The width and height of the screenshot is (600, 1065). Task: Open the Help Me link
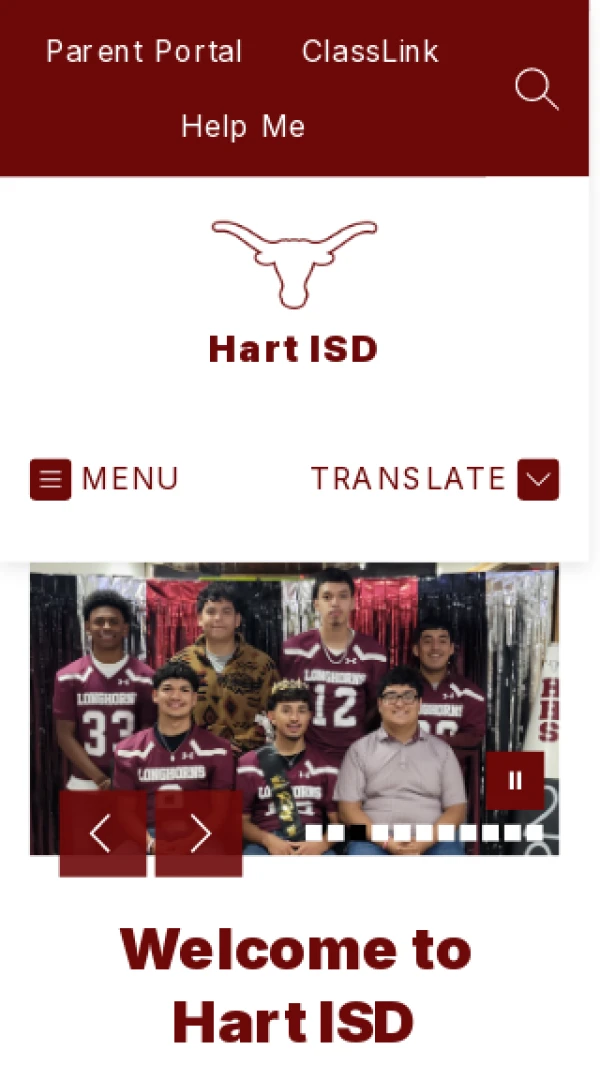(x=243, y=127)
